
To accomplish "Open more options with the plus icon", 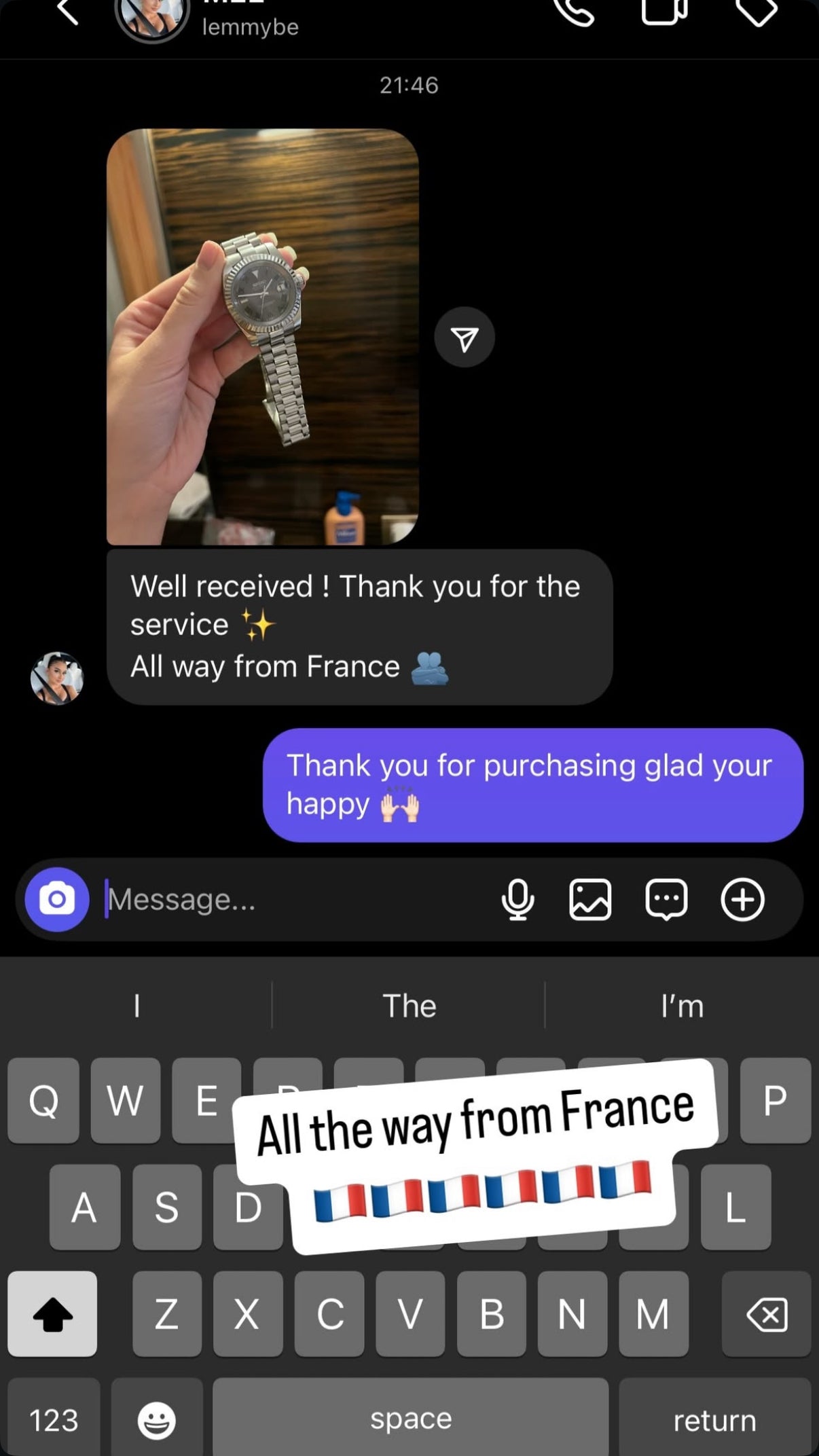I will pyautogui.click(x=742, y=899).
